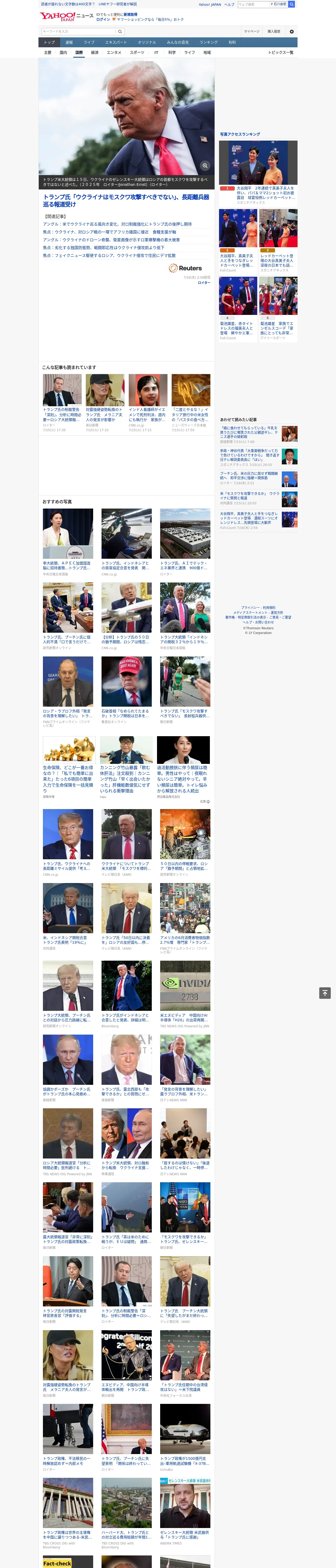Switch to the ランキング tab

tap(209, 43)
